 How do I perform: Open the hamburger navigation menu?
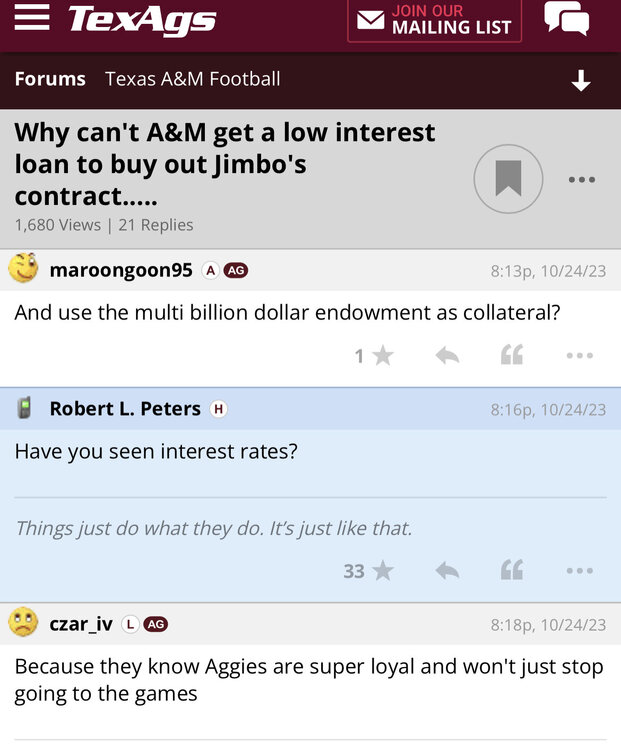pos(32,17)
